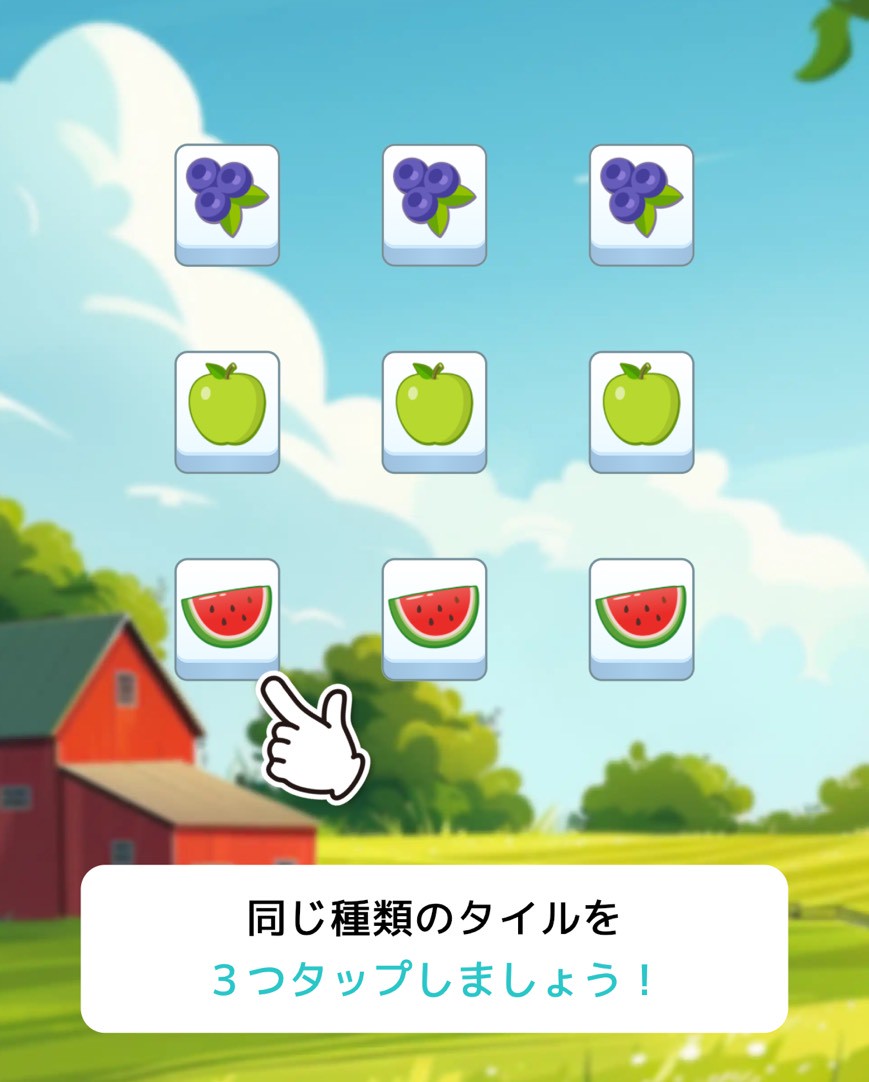Tap the first blueberry tile
Viewport: 869px width, 1082px height.
click(227, 201)
